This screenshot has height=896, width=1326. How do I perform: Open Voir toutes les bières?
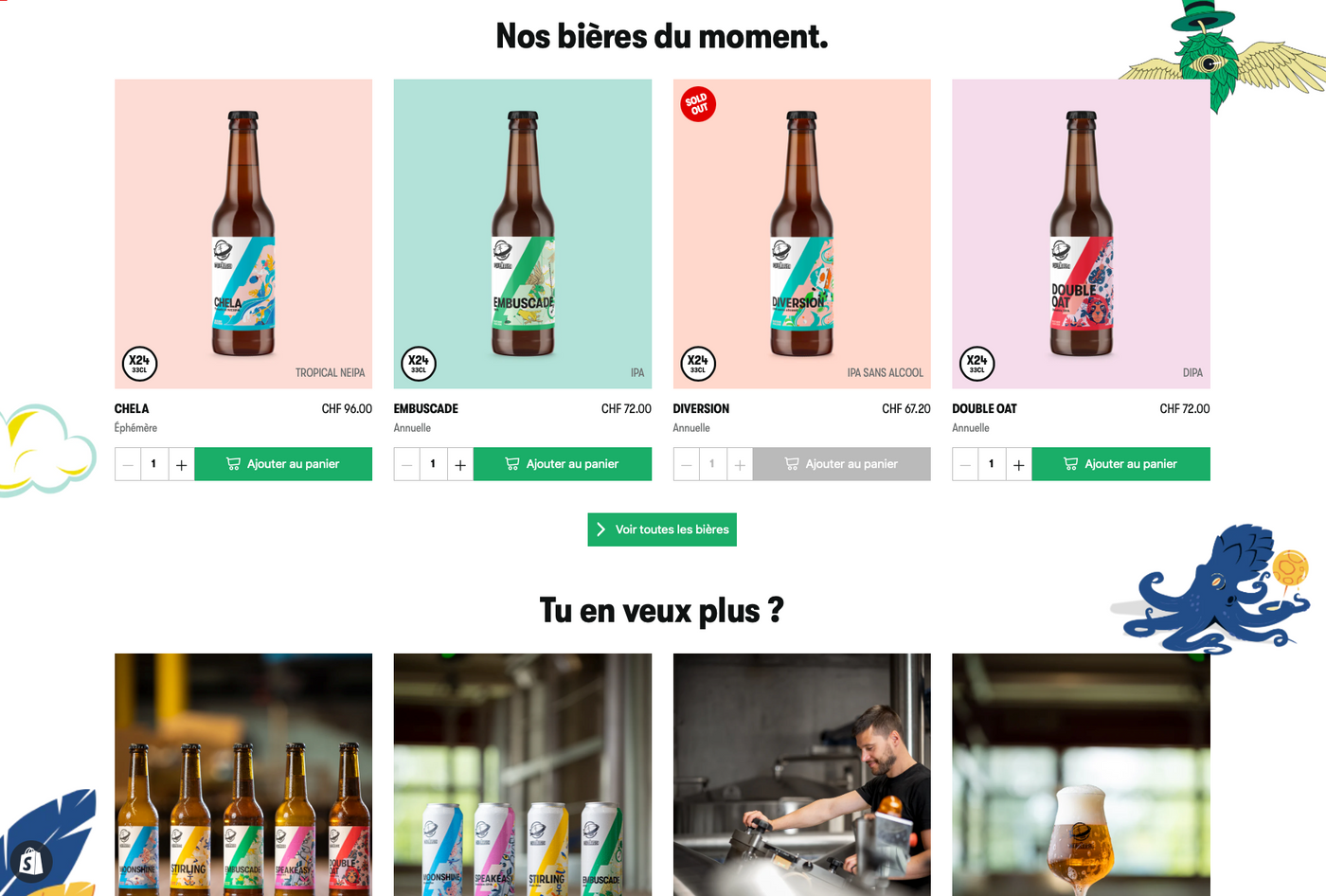[x=662, y=529]
